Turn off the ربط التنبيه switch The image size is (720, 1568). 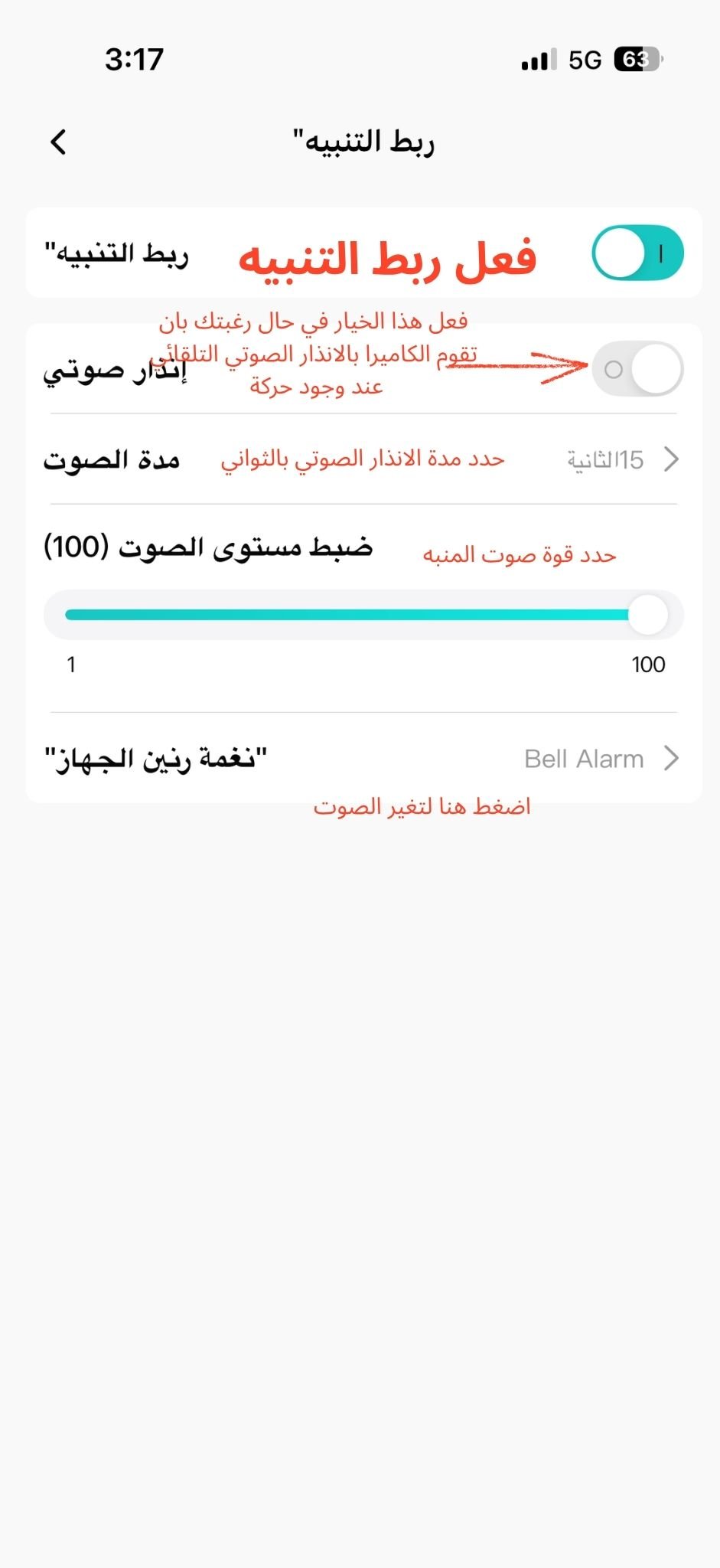click(637, 253)
